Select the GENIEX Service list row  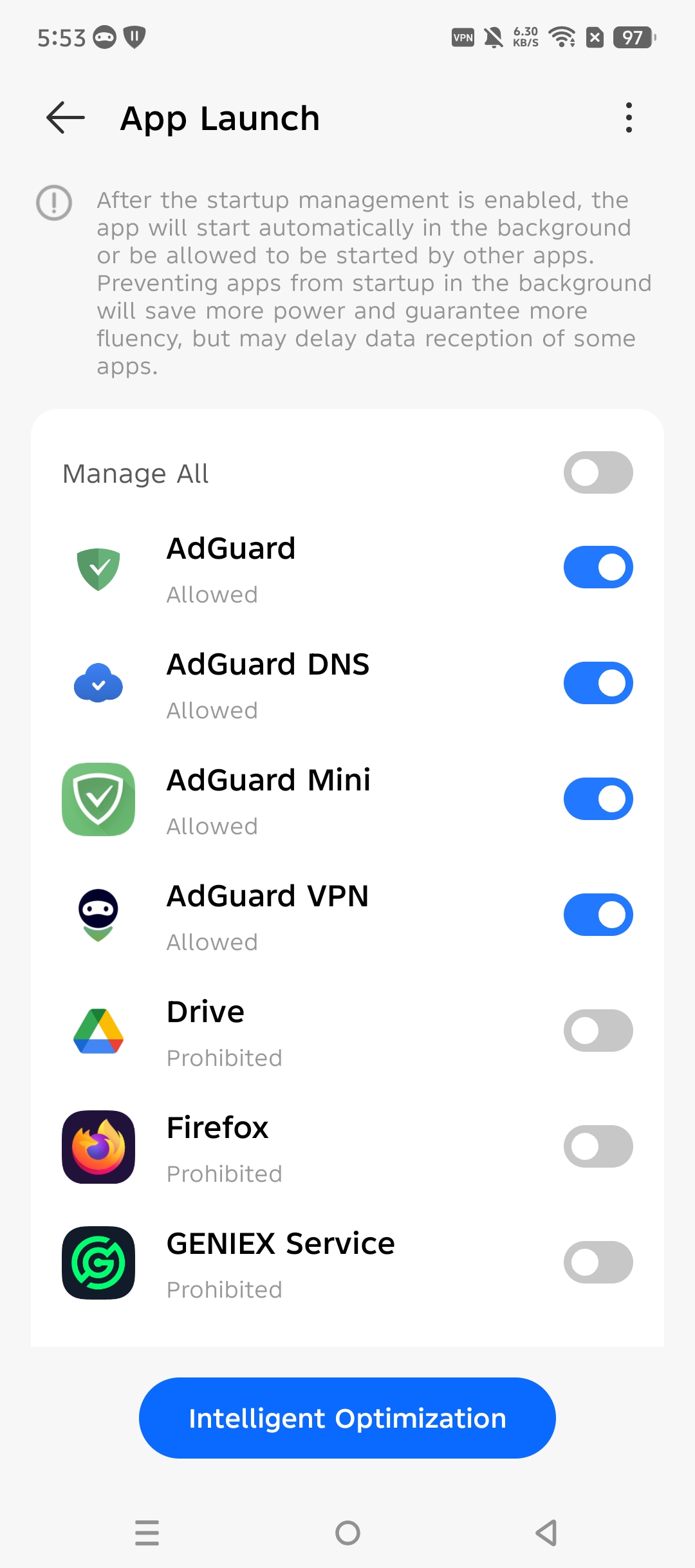point(322,1262)
